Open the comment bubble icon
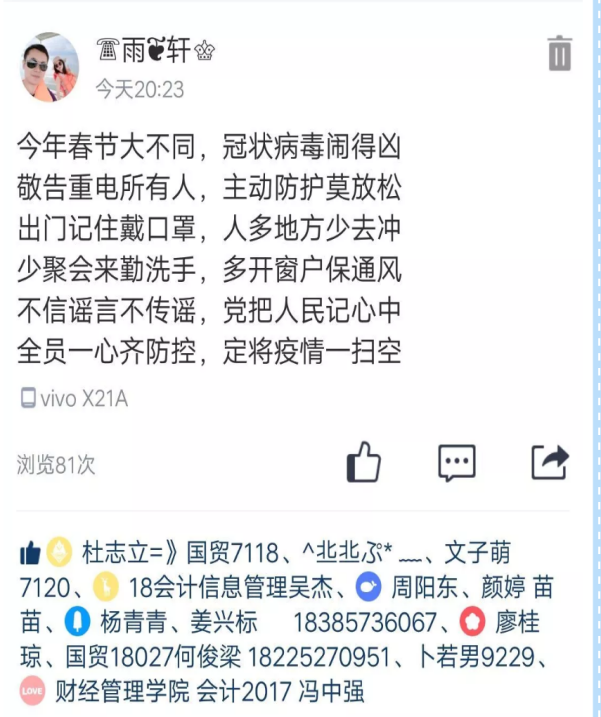 point(456,462)
